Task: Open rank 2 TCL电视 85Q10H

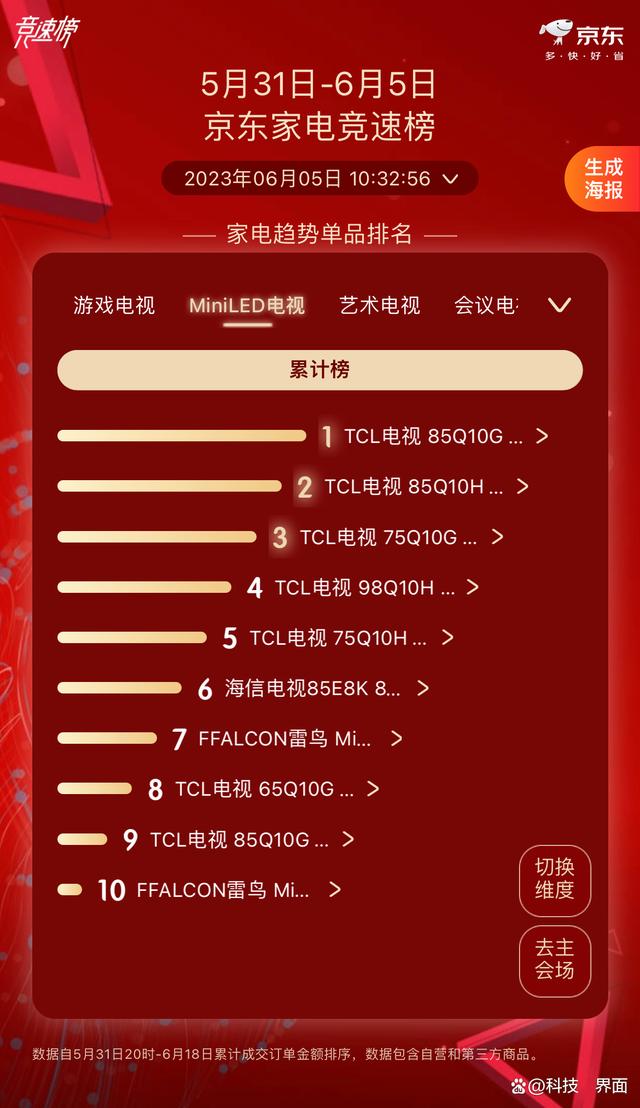Action: [x=413, y=486]
